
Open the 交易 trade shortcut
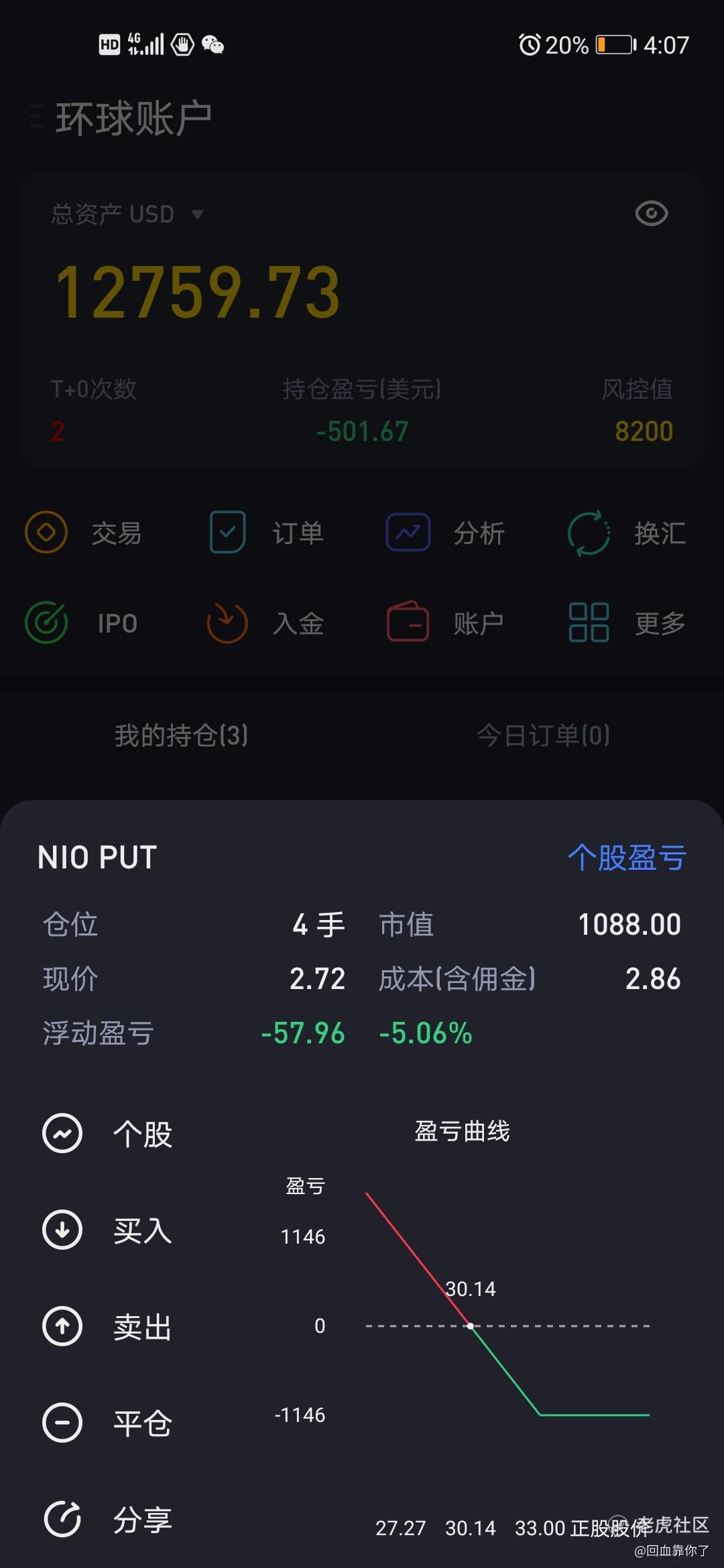[x=84, y=533]
